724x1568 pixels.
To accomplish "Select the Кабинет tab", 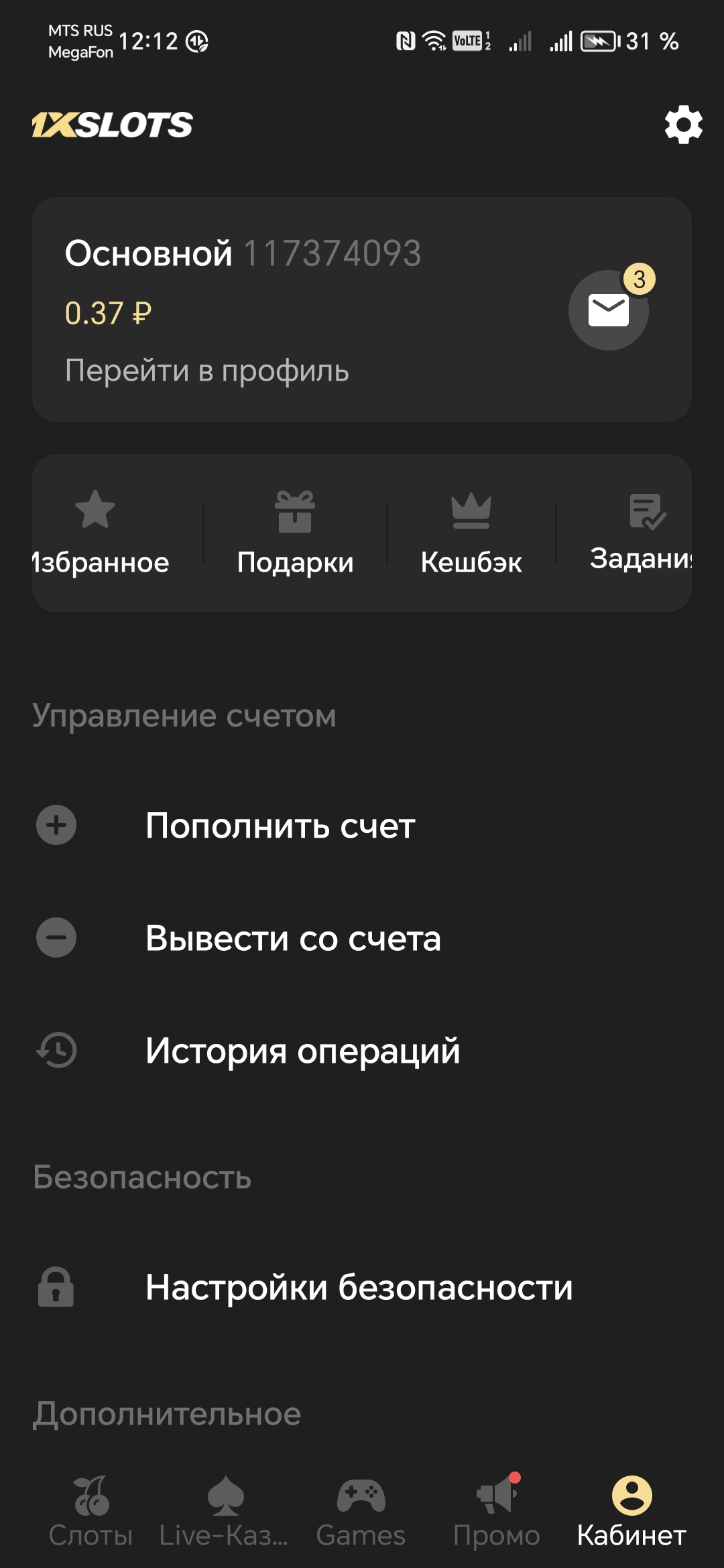I will point(631,1509).
